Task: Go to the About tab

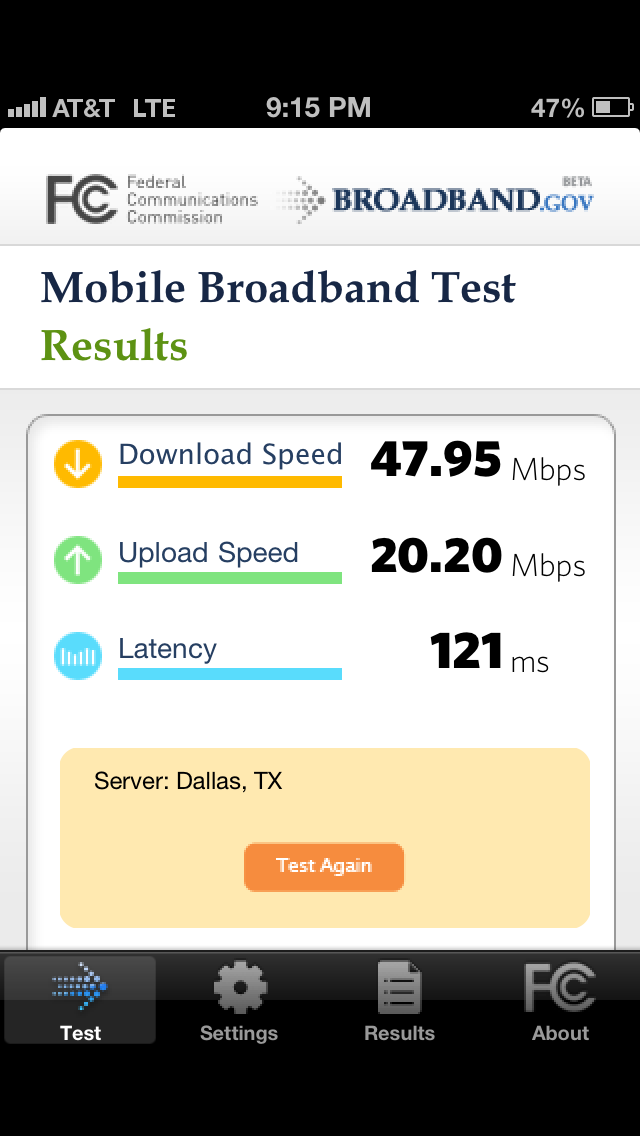Action: pyautogui.click(x=560, y=1001)
